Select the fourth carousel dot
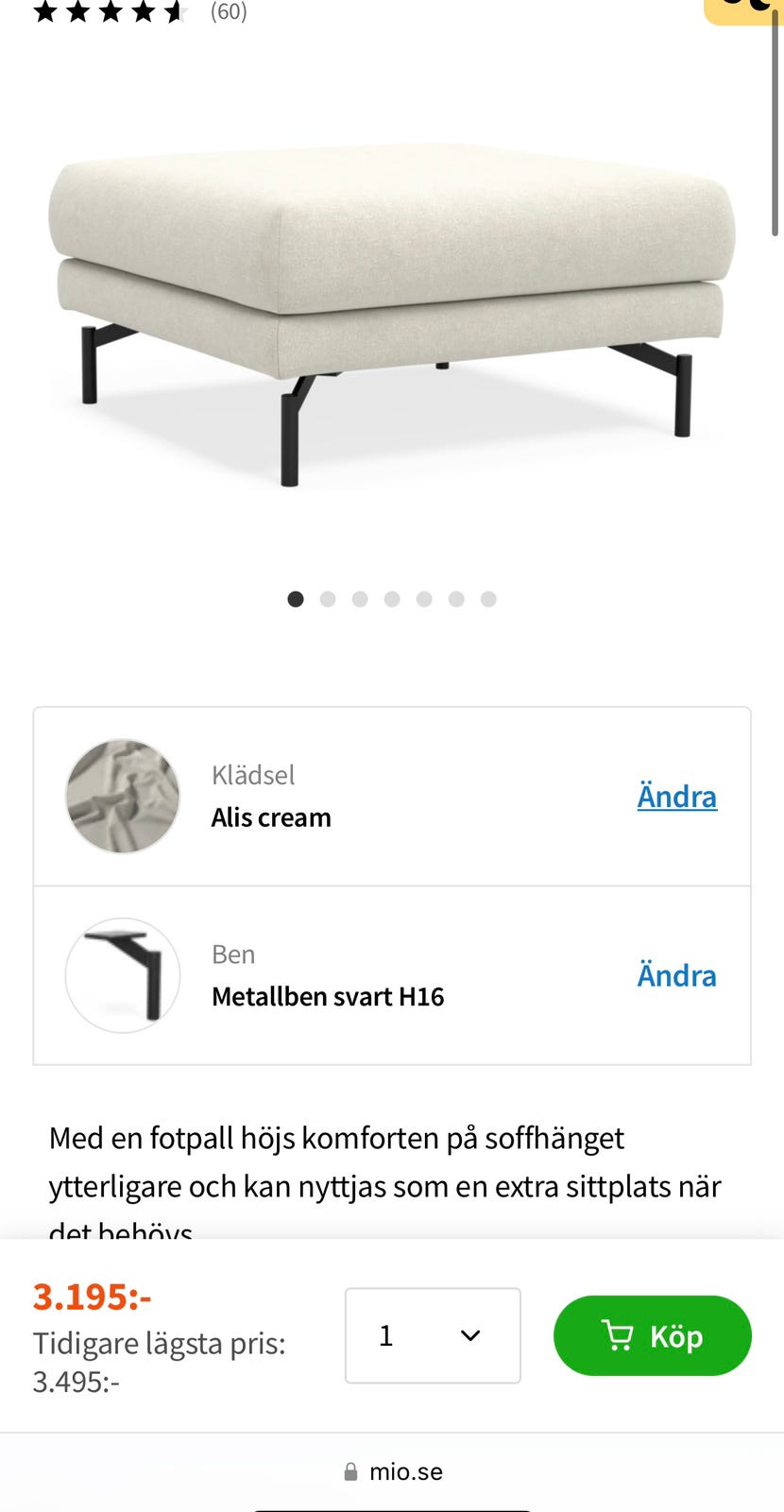This screenshot has width=784, height=1512. [392, 598]
